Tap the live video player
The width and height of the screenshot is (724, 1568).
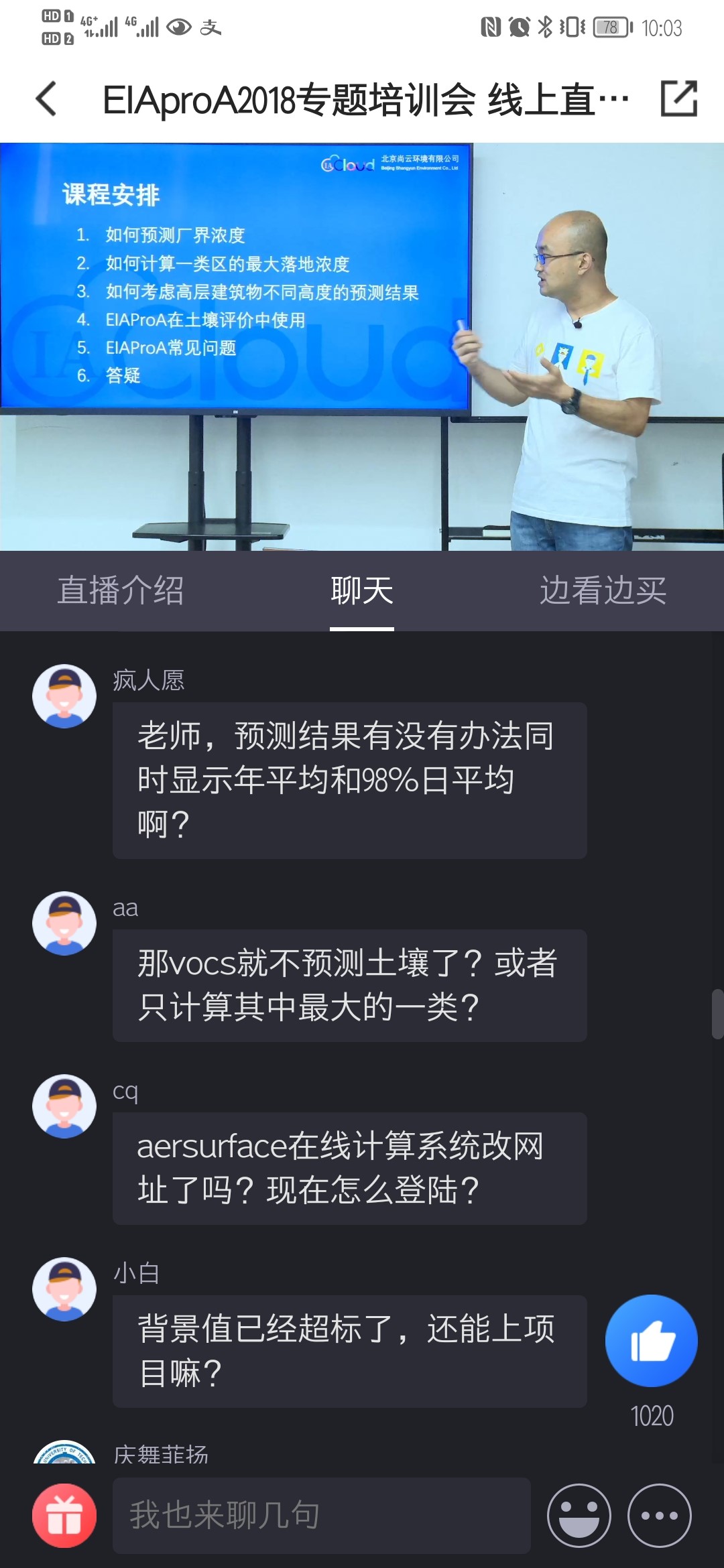[x=362, y=346]
